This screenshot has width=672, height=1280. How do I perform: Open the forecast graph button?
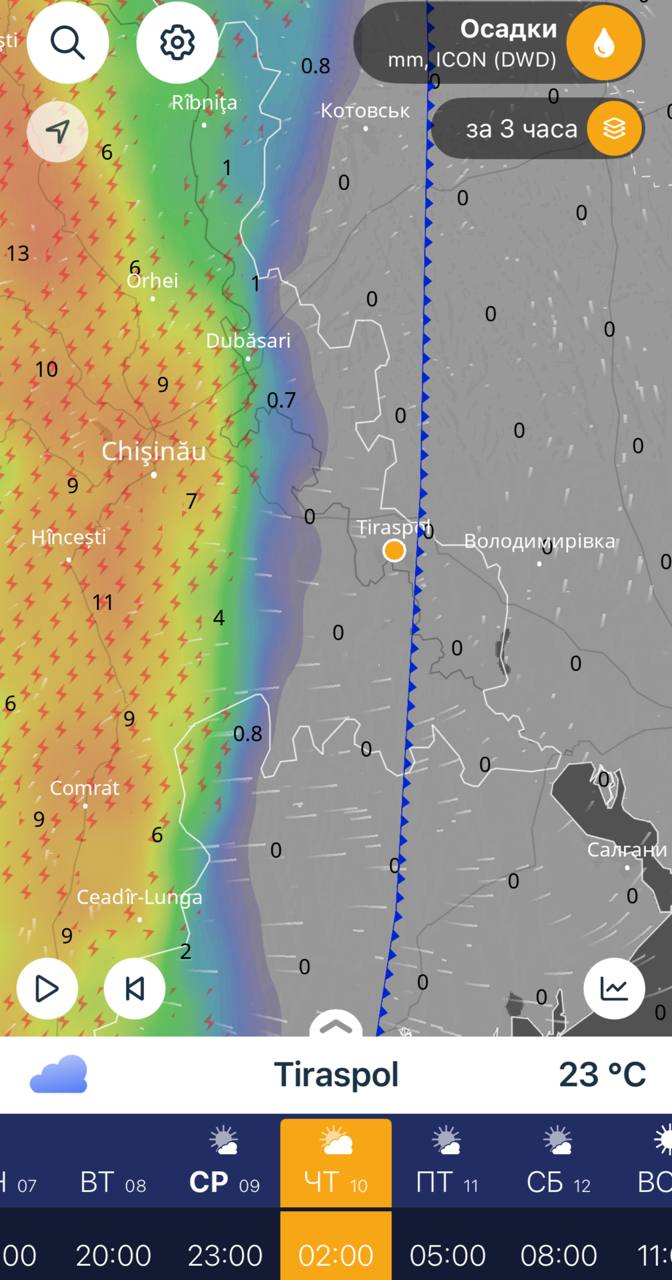tap(614, 988)
